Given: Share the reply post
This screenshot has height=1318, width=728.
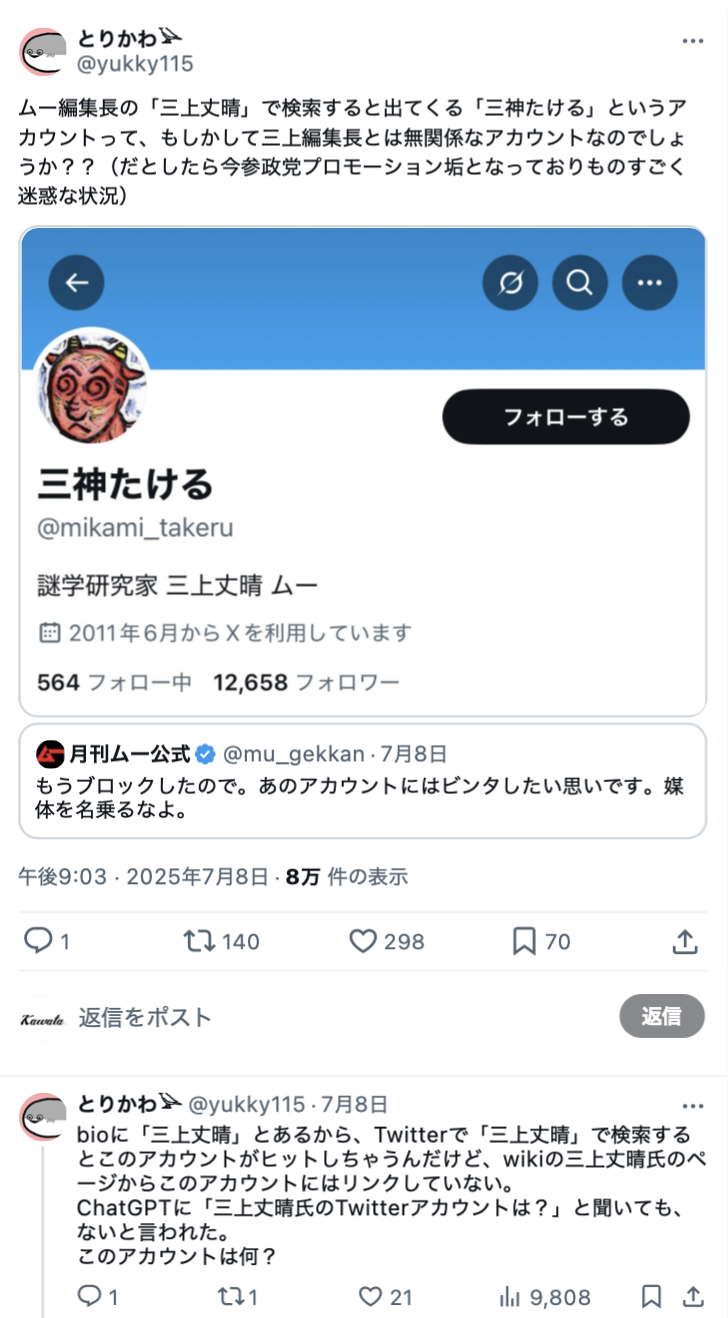Looking at the screenshot, I should (x=691, y=1297).
